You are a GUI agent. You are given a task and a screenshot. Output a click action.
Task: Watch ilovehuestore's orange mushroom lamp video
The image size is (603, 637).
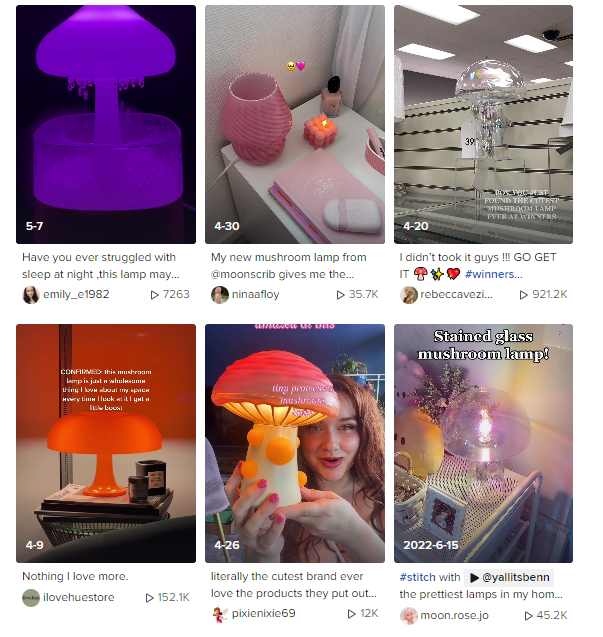pyautogui.click(x=106, y=443)
